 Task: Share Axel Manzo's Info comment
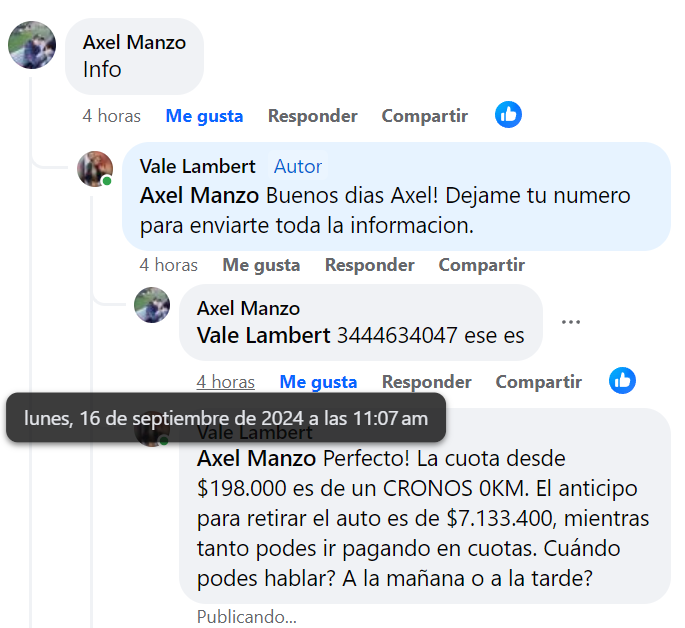pyautogui.click(x=424, y=116)
